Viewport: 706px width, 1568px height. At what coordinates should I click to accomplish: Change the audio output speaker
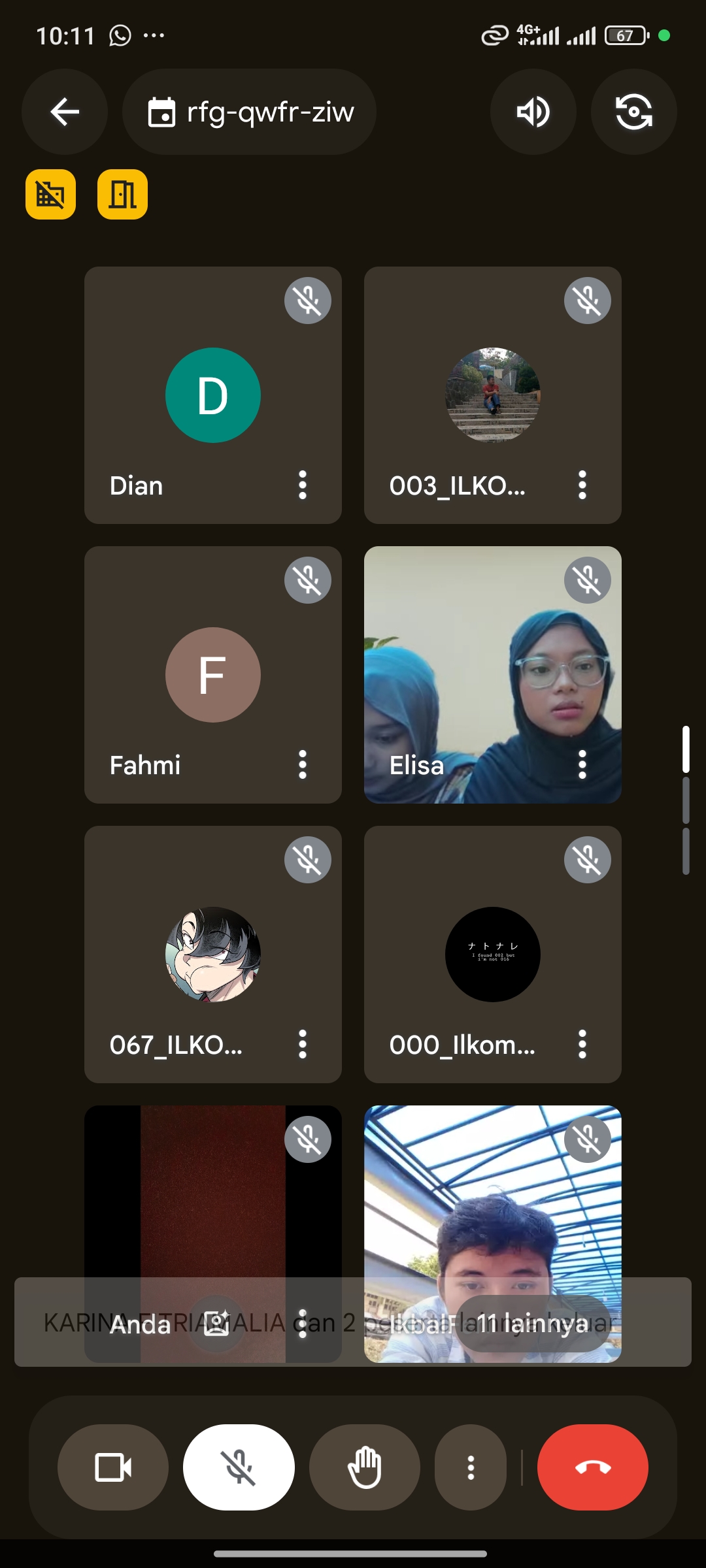point(533,112)
